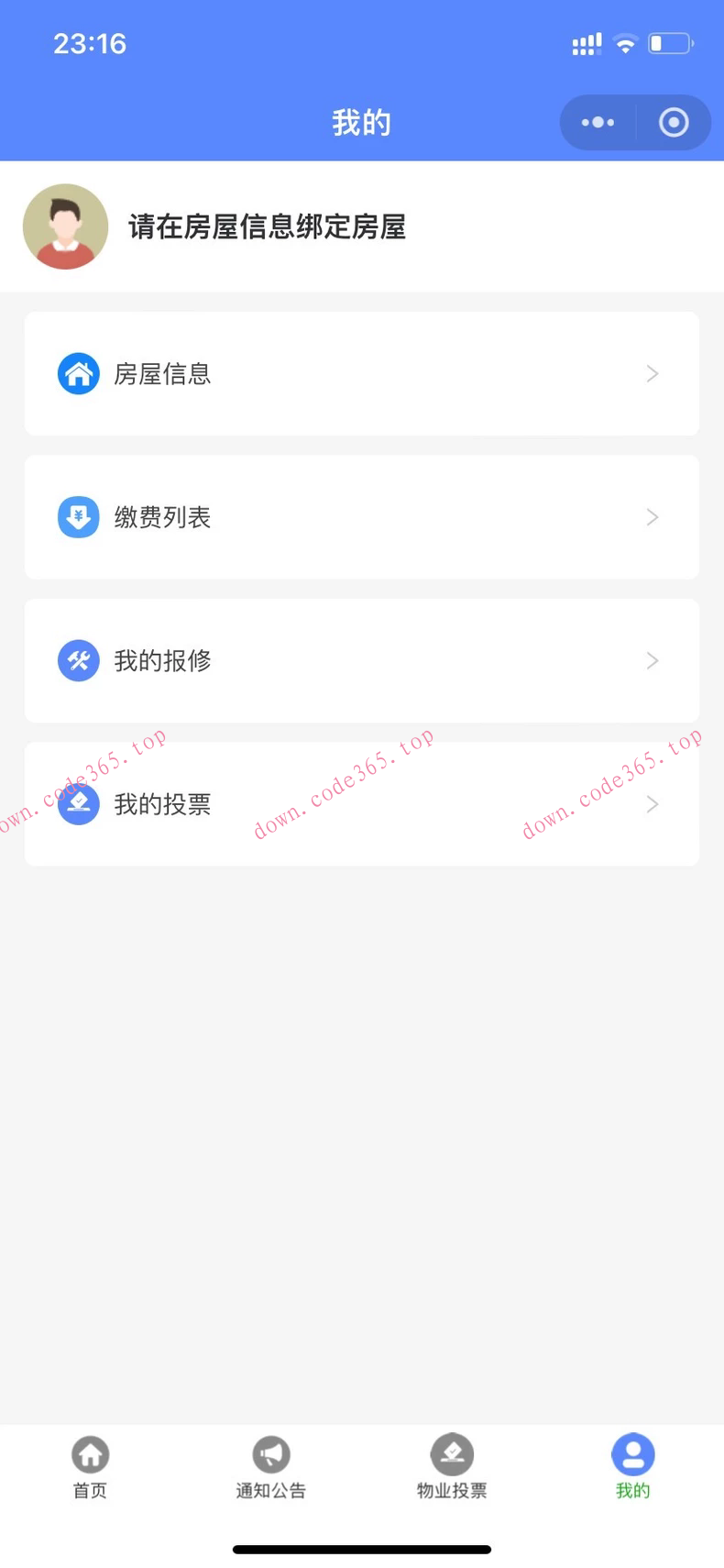Open the mini program more options menu
This screenshot has height=1568, width=724.
597,122
